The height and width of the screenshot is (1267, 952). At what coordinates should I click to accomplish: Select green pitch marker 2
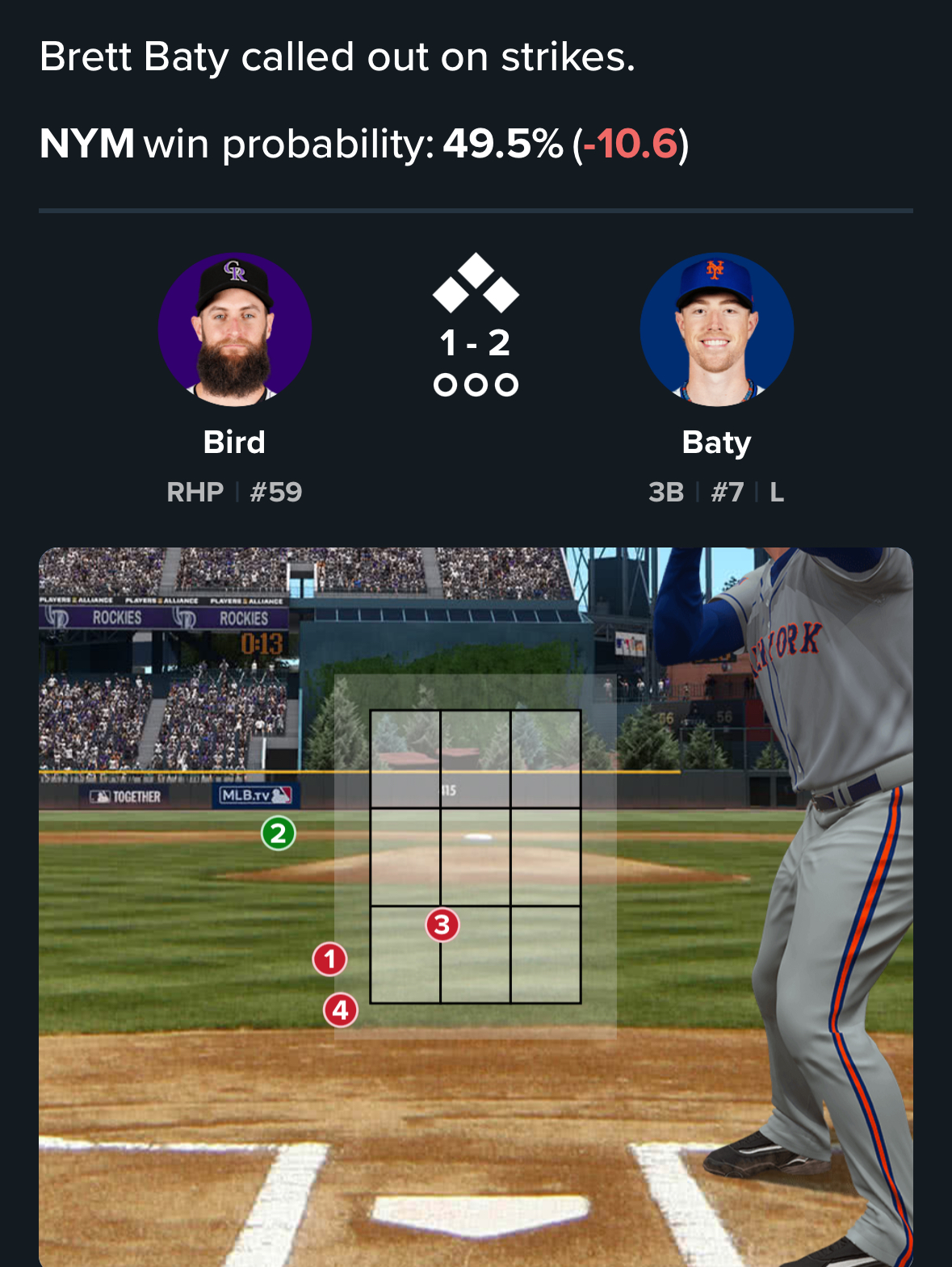[279, 833]
